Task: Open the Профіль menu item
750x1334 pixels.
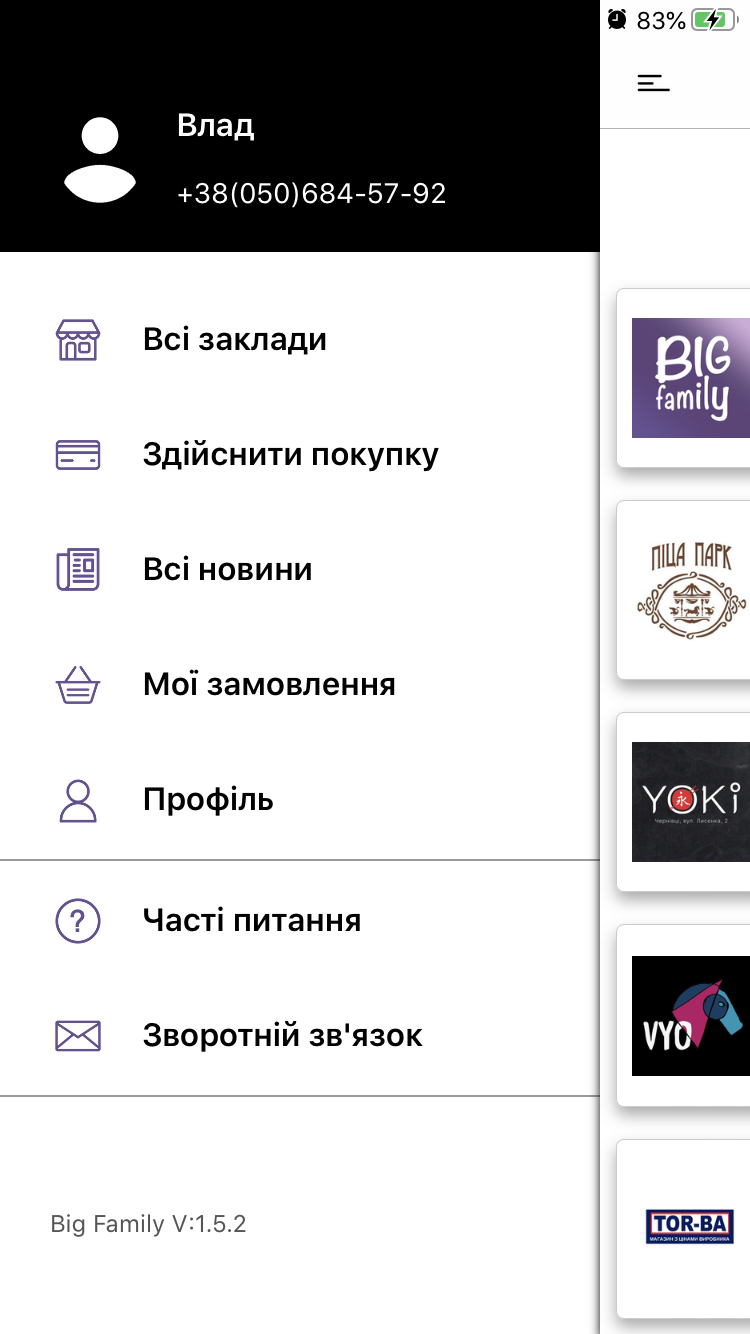Action: [300, 800]
